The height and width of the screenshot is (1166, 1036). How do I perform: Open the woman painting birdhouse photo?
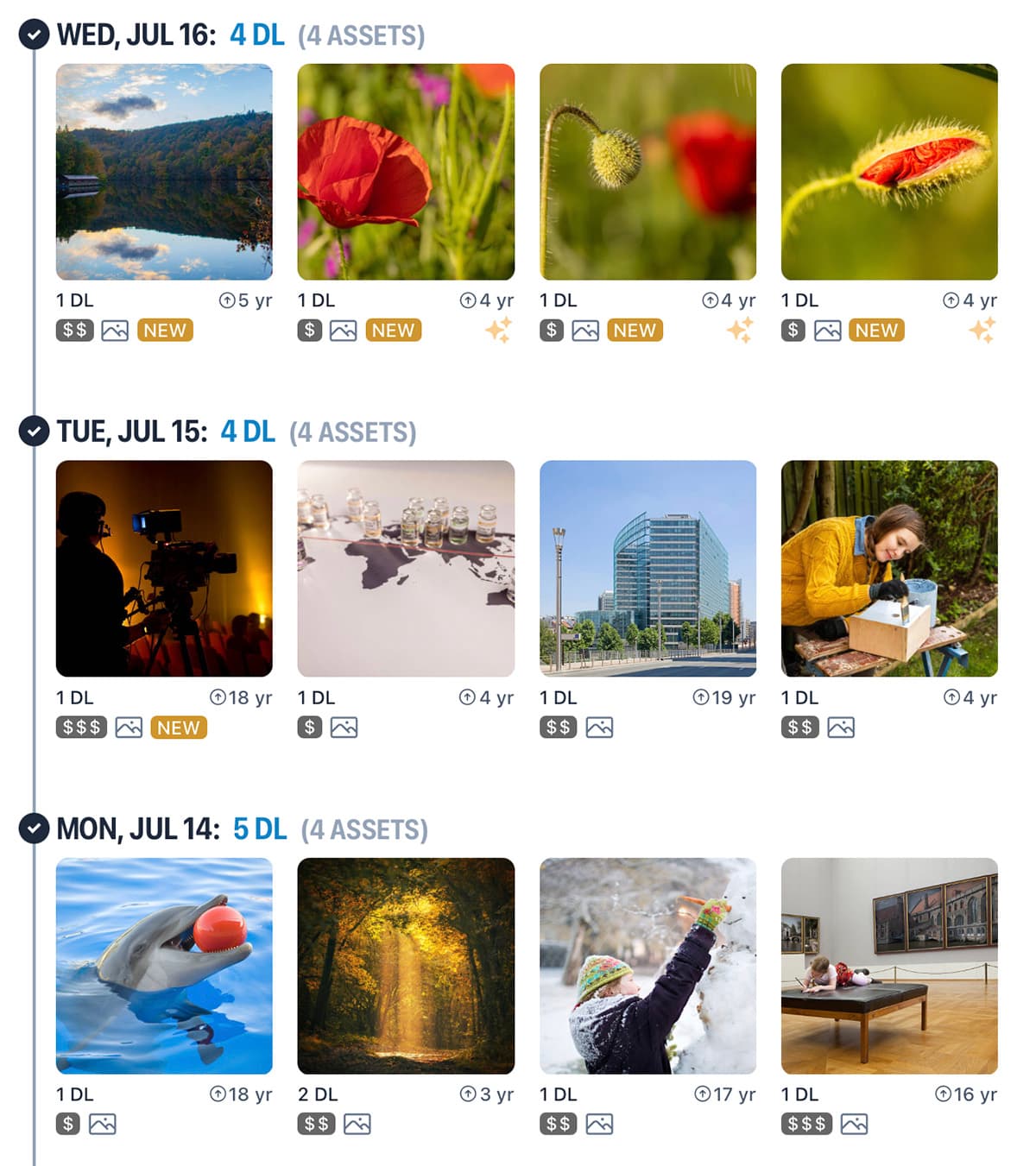coord(889,569)
